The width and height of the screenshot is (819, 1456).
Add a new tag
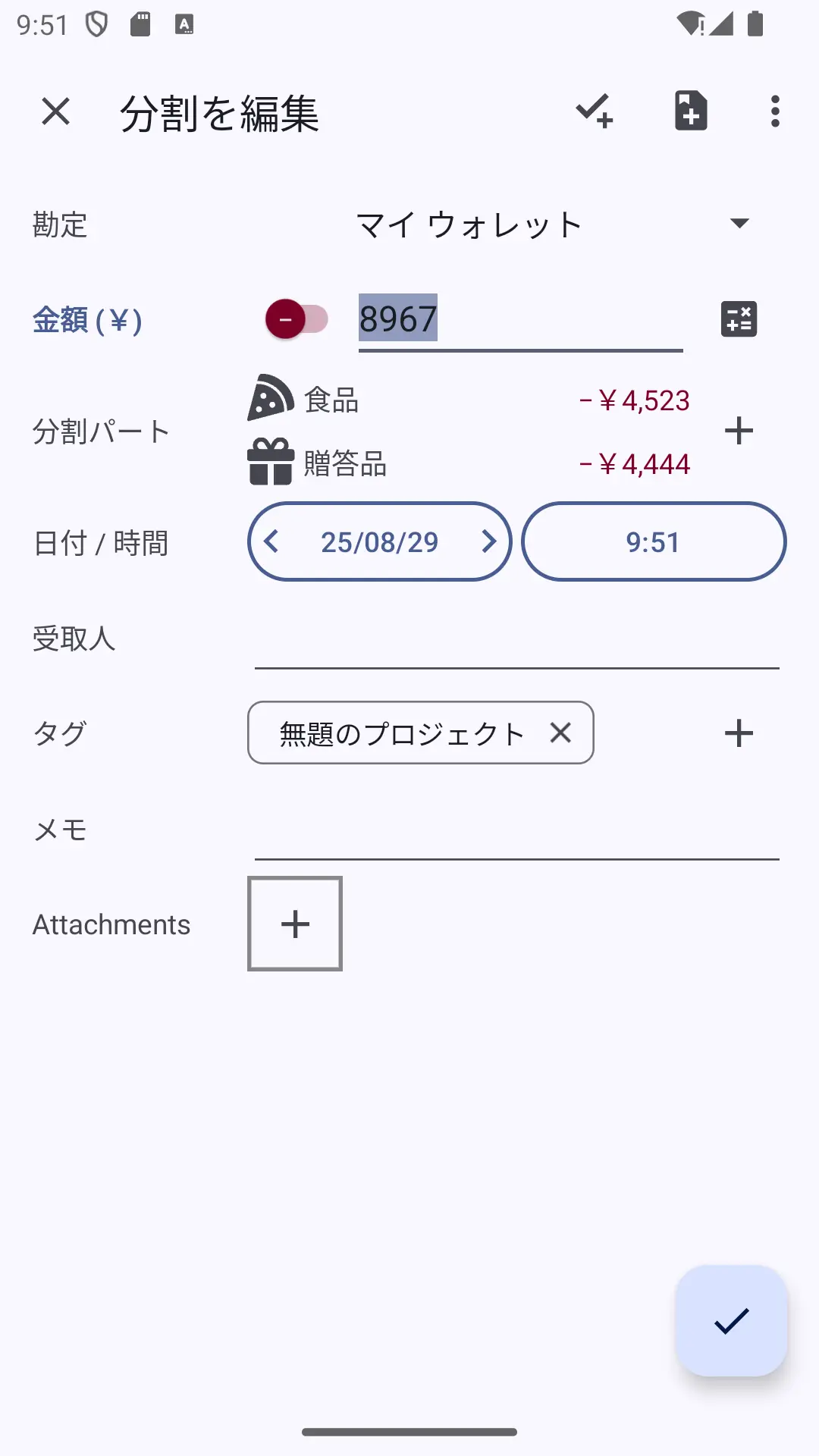click(x=739, y=733)
